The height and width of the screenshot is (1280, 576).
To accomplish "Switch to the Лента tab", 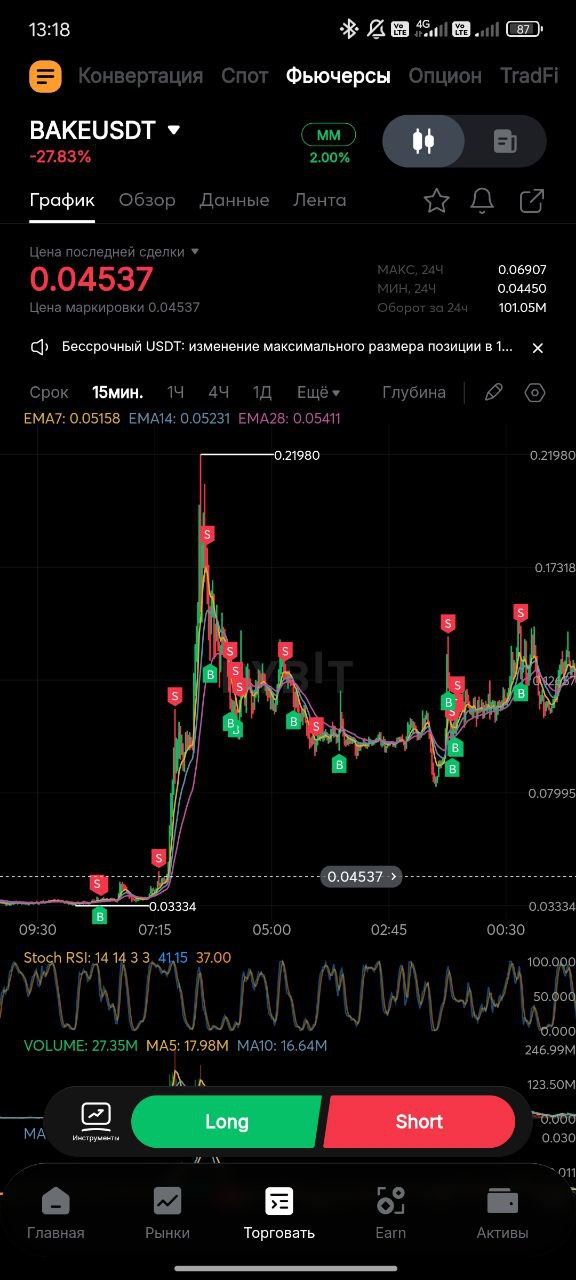I will [320, 200].
